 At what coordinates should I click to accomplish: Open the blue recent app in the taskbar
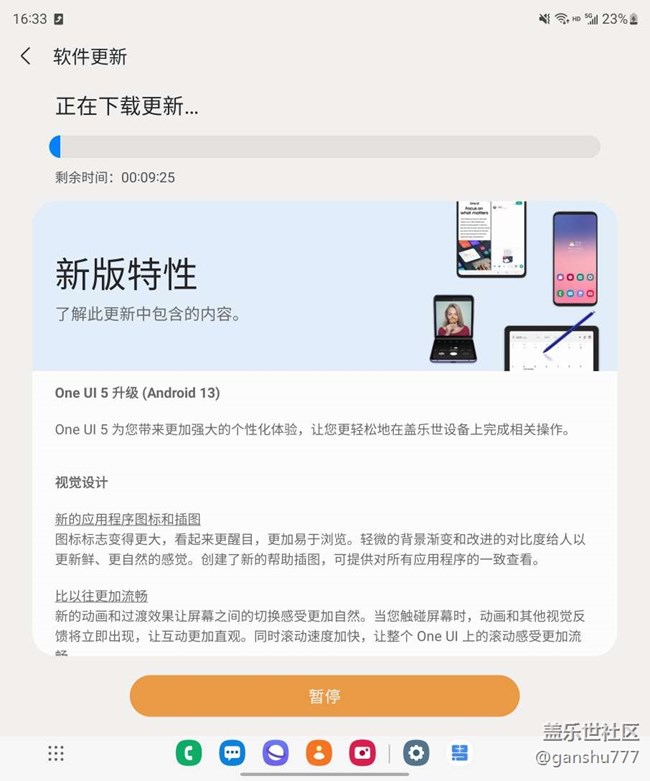(460, 753)
